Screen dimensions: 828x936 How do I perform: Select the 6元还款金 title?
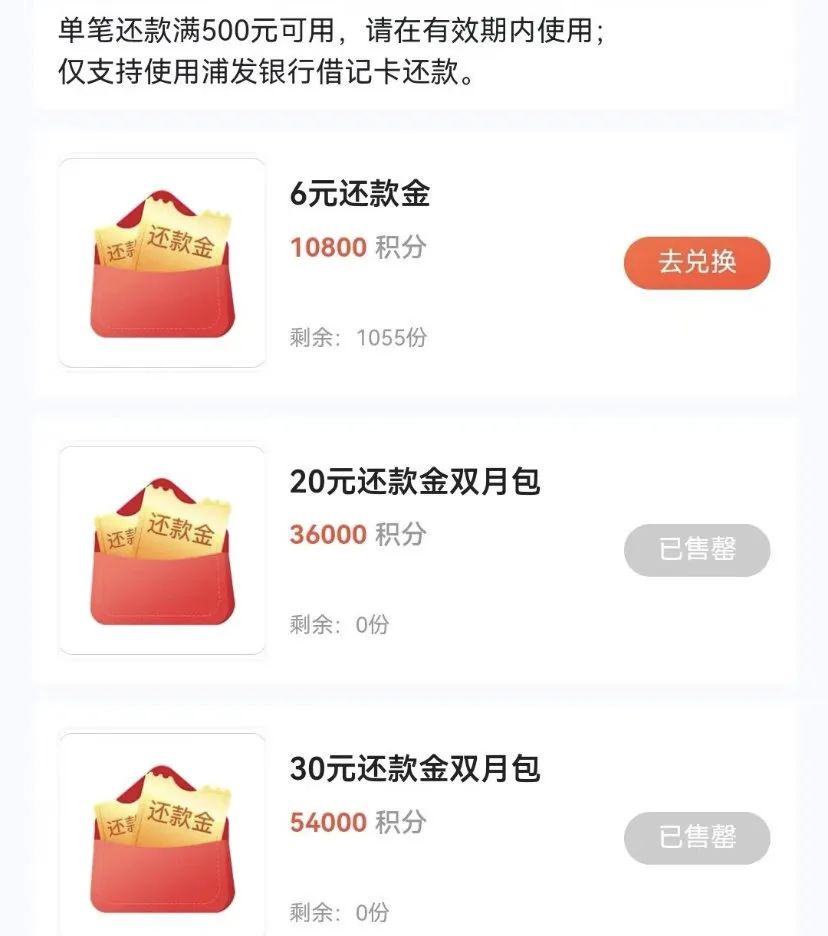359,196
